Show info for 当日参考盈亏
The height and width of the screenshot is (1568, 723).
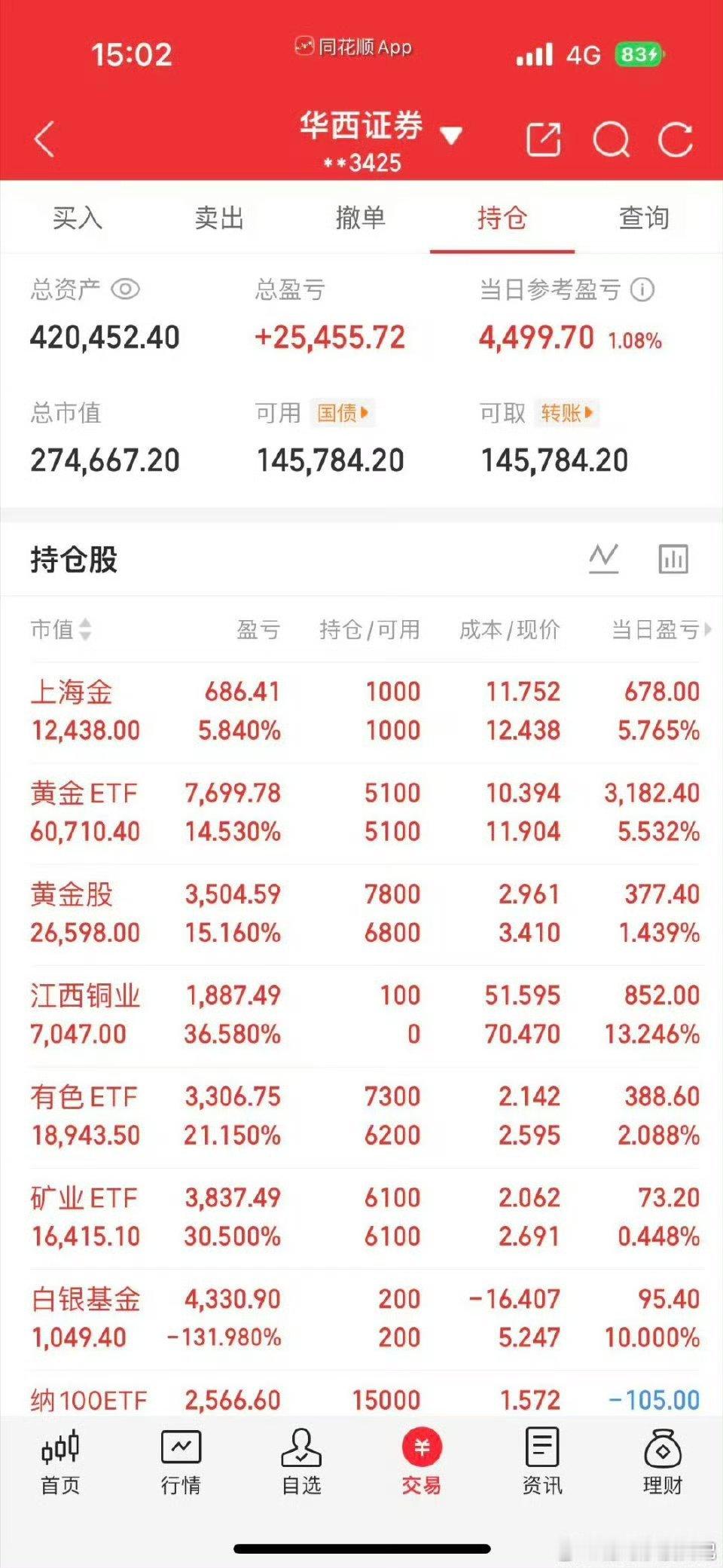[642, 289]
